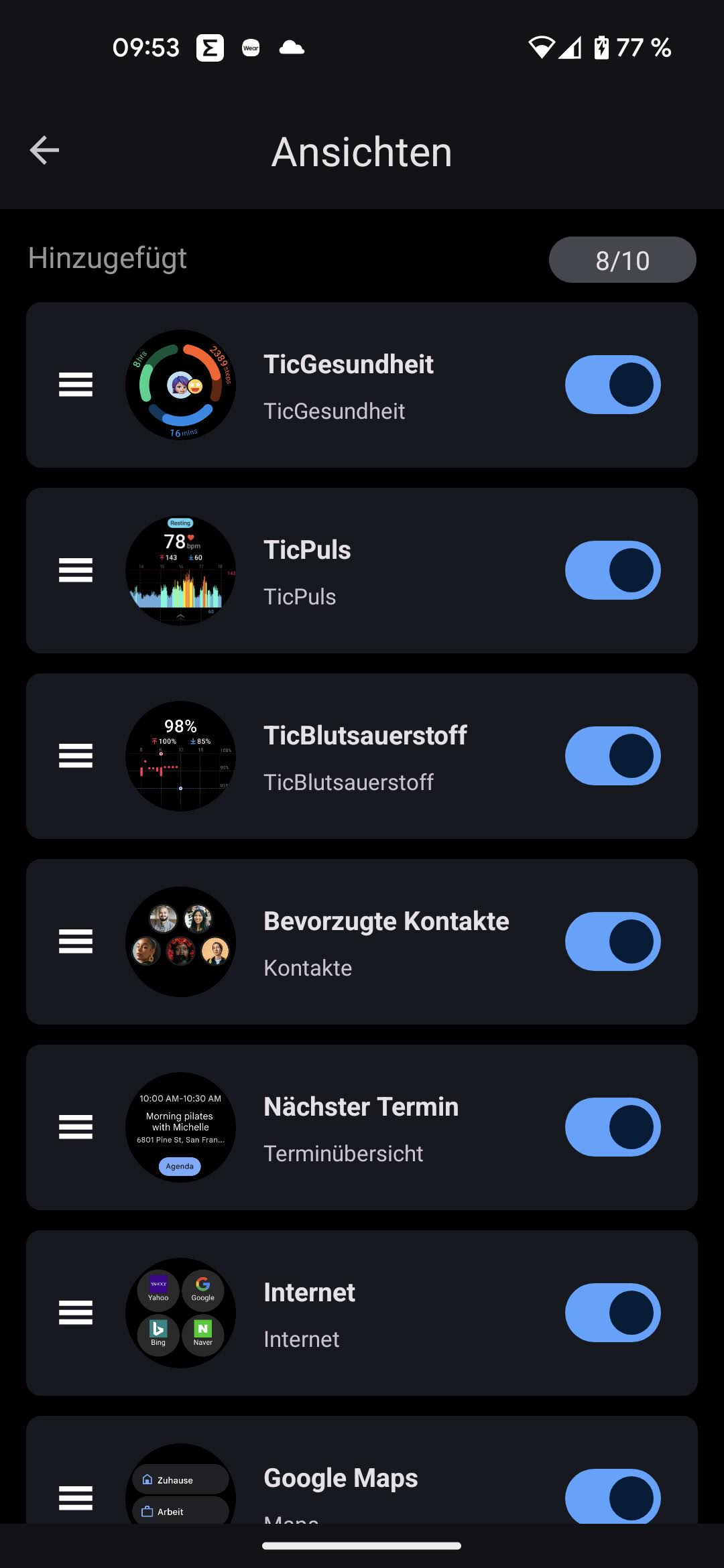The image size is (724, 1568).
Task: Tap the Nächster Termin reorder handle
Action: pos(76,1127)
